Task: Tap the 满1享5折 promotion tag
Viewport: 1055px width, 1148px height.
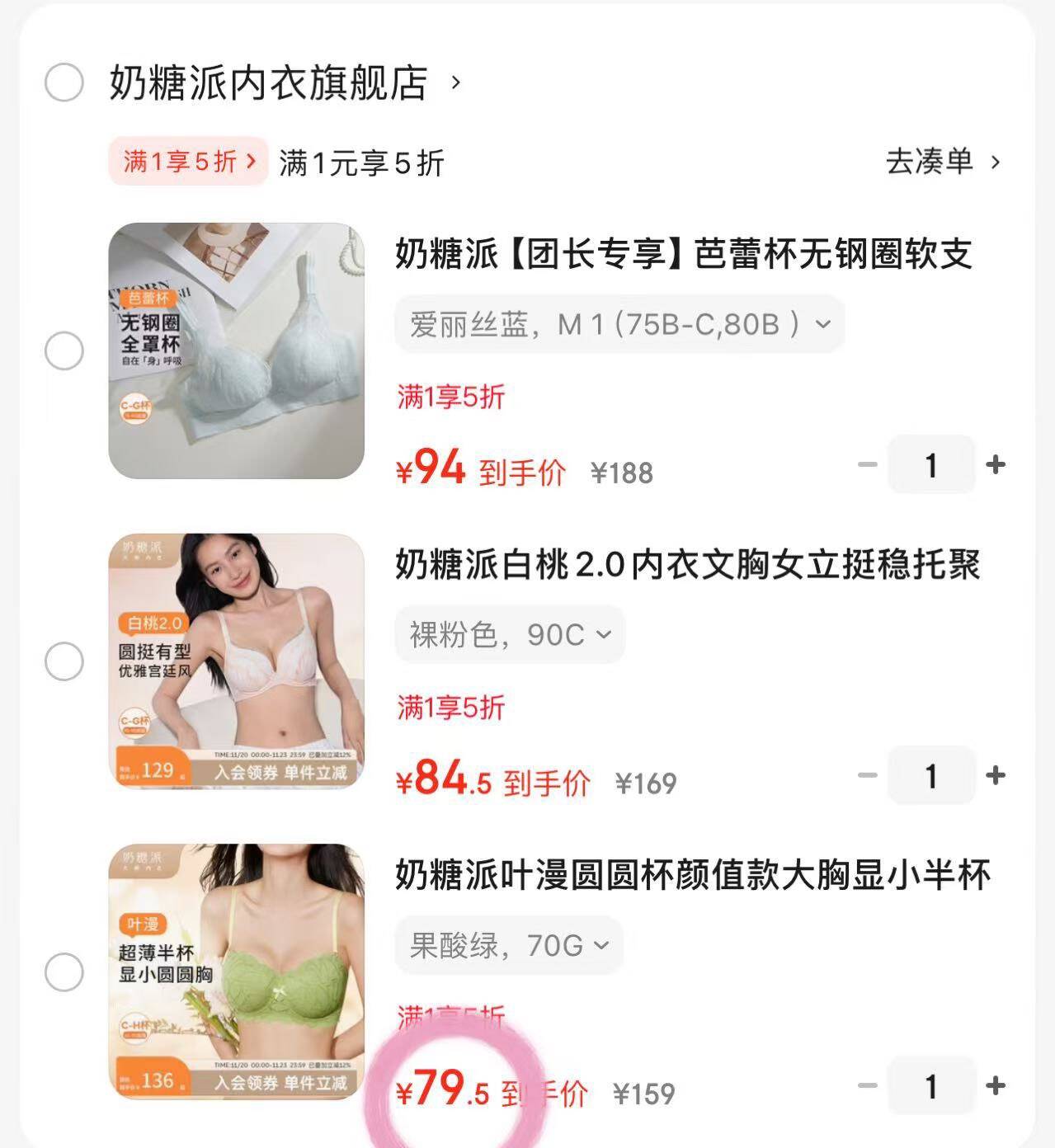Action: [188, 161]
